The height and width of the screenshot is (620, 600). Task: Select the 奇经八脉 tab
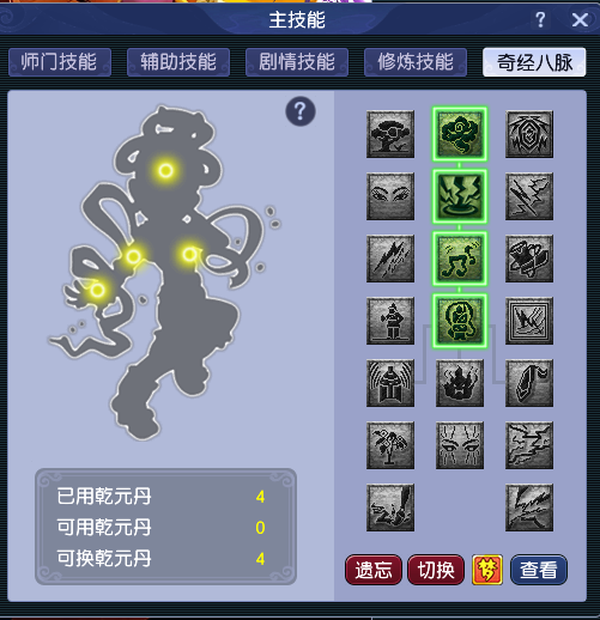(534, 62)
